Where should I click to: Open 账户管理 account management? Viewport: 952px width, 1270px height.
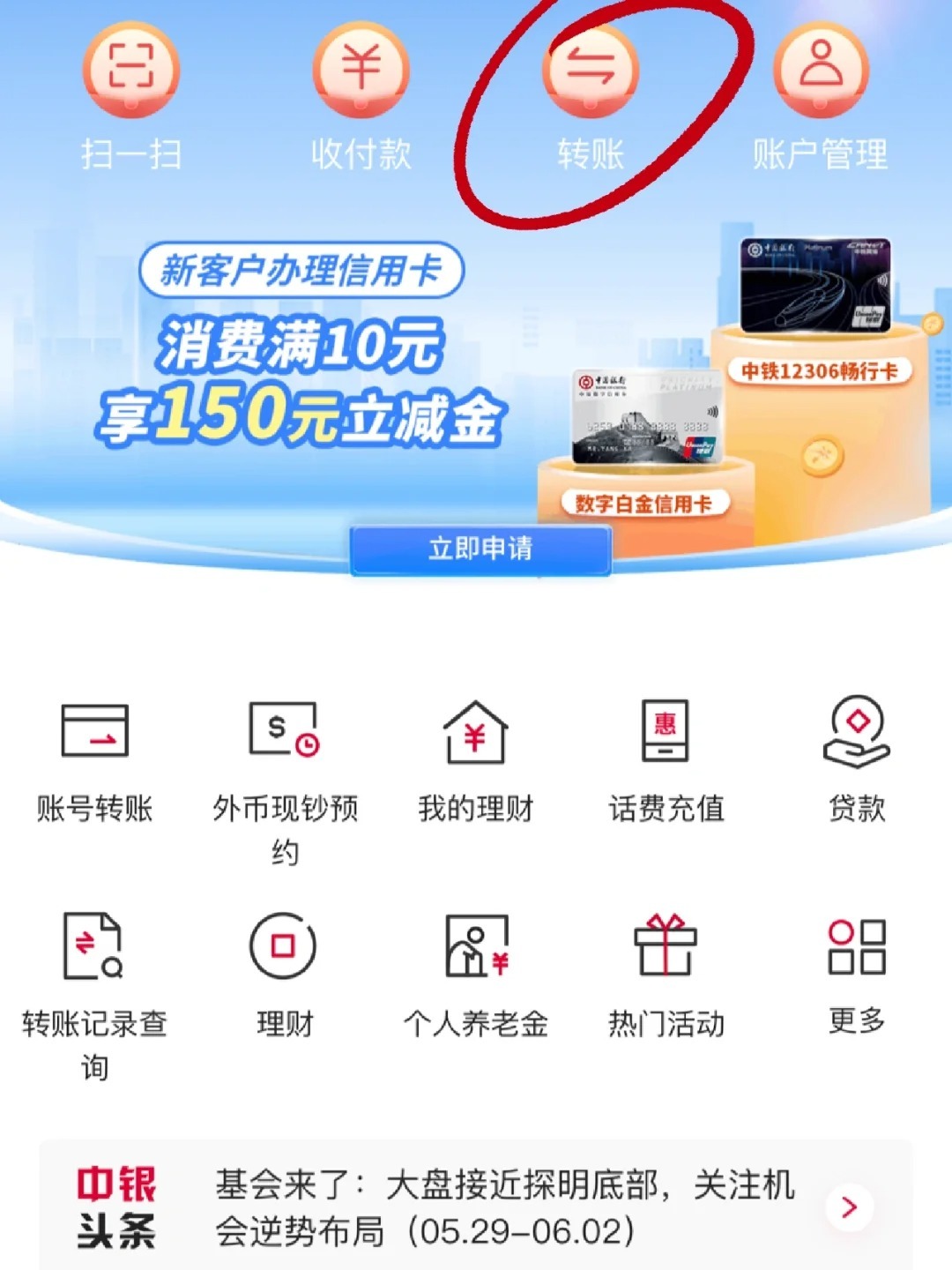pyautogui.click(x=821, y=72)
